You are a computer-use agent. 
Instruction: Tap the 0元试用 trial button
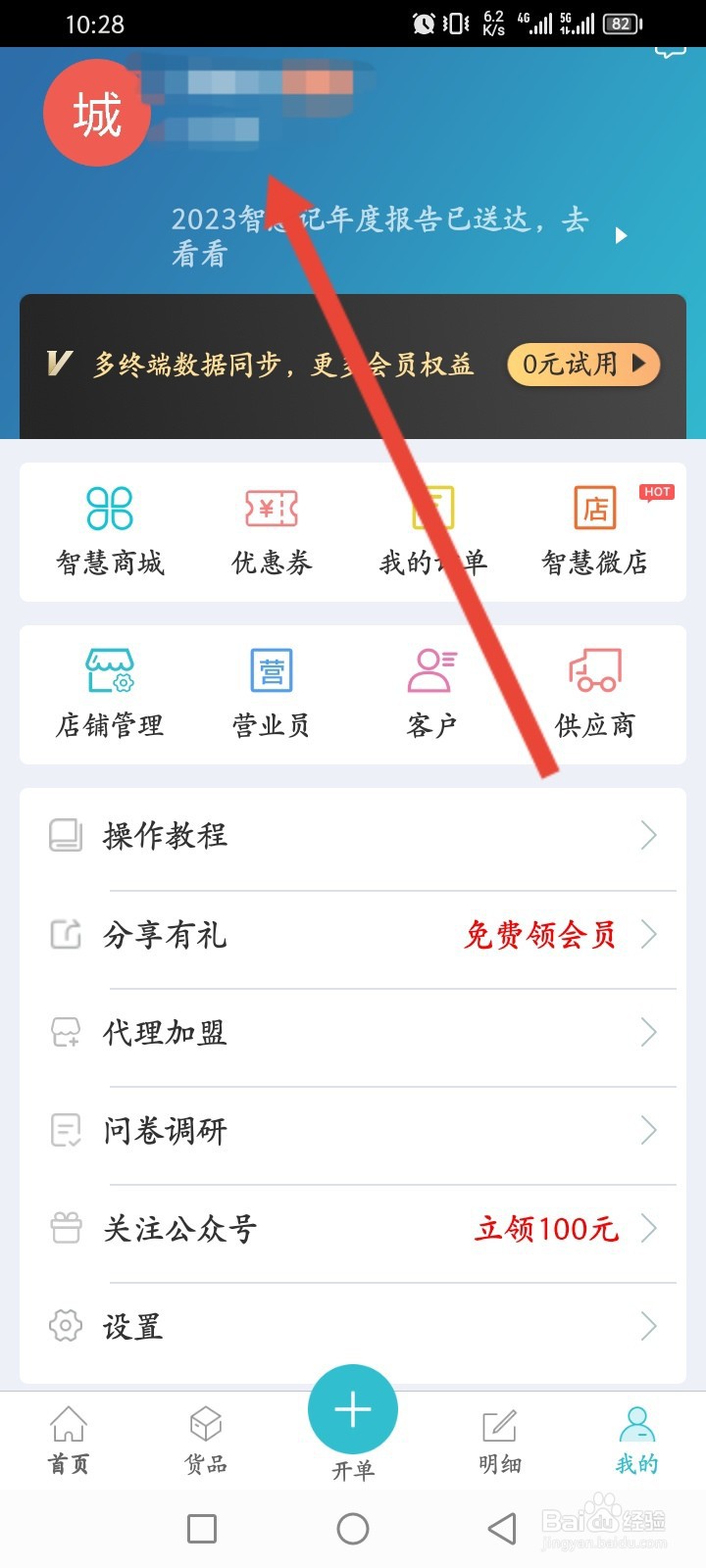[582, 365]
